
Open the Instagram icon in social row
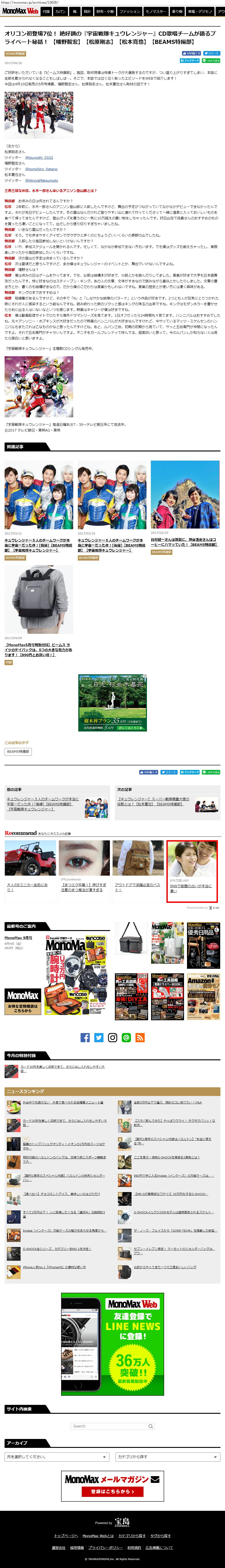tap(113, 1037)
